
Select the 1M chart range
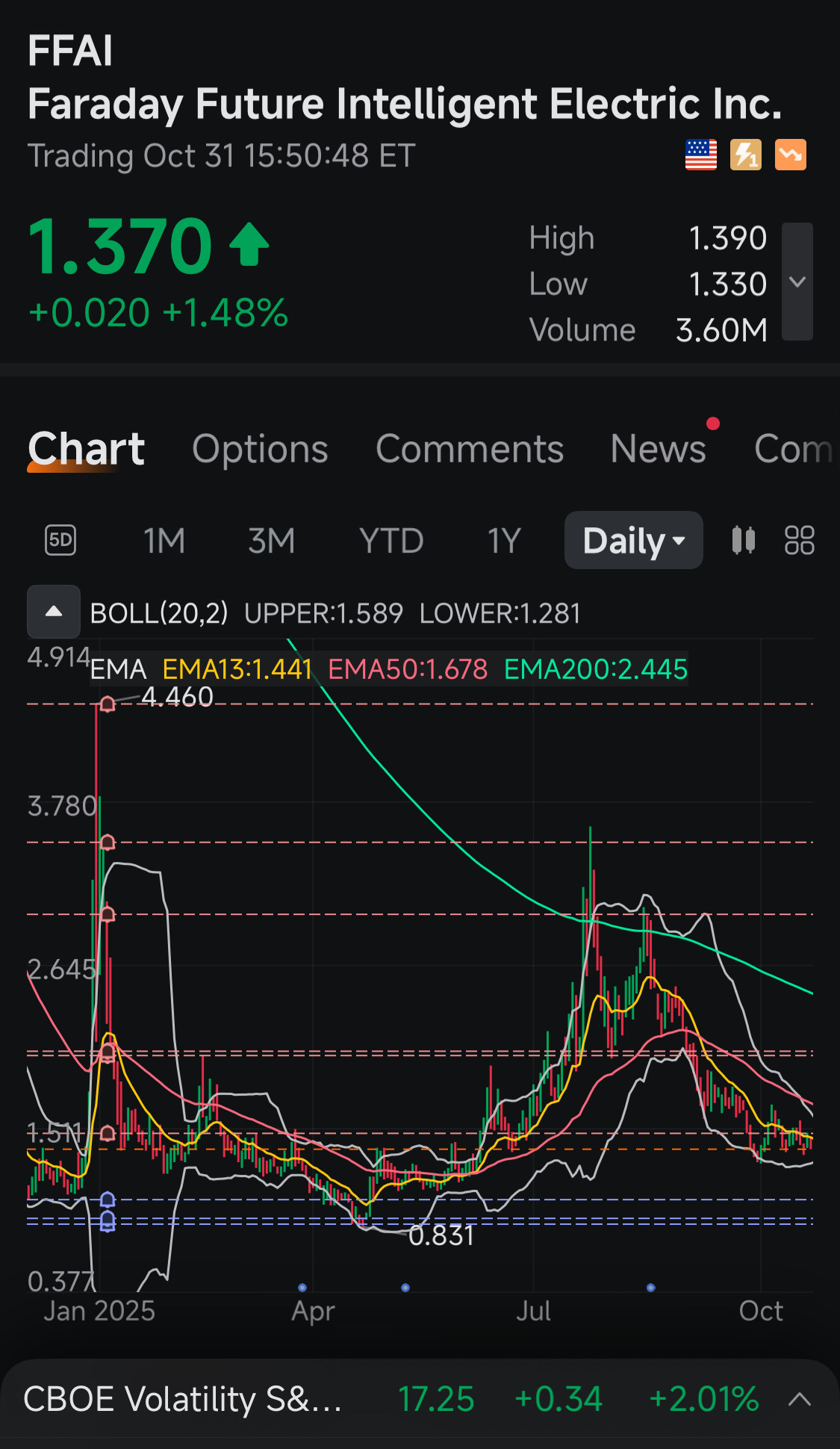tap(164, 541)
